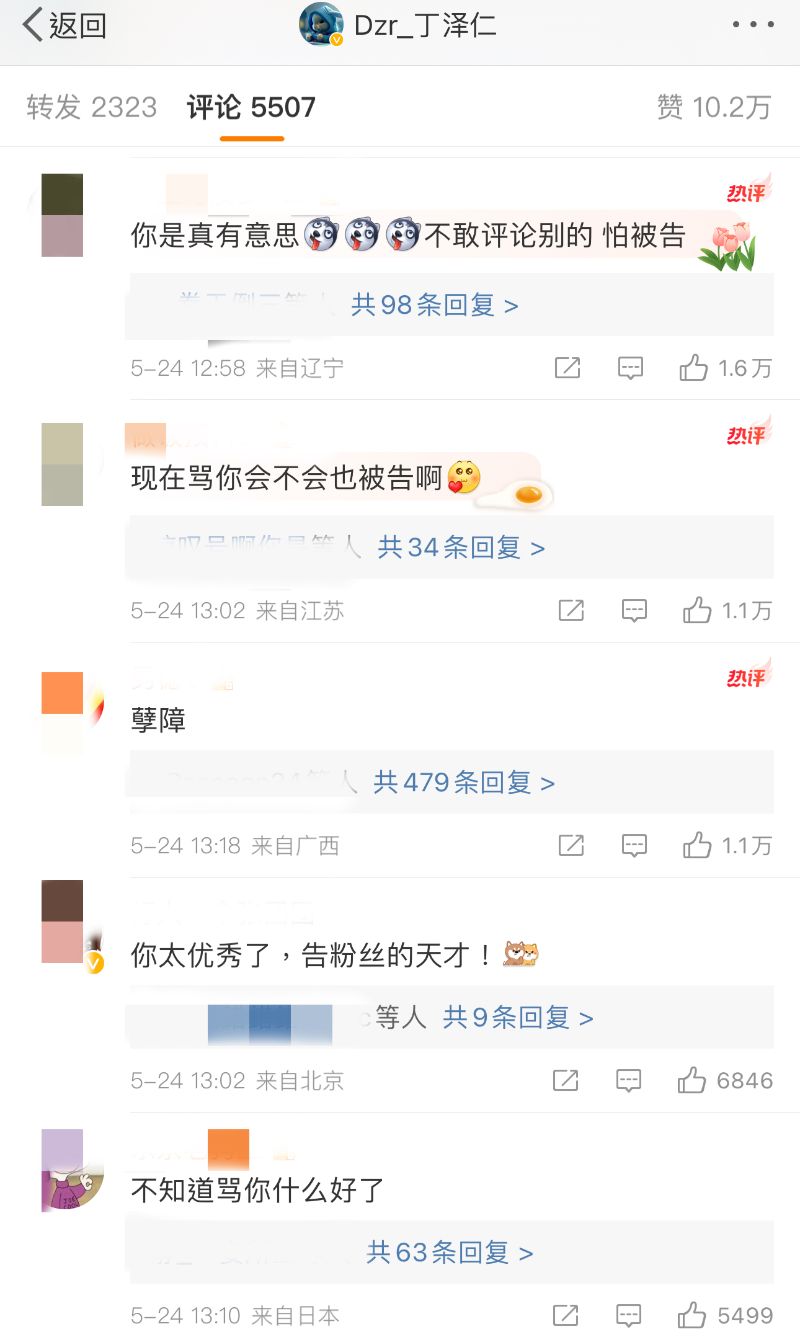The height and width of the screenshot is (1337, 800).
Task: Open the avatar of the 不知道骂你什么好了 commenter
Action: point(72,1170)
